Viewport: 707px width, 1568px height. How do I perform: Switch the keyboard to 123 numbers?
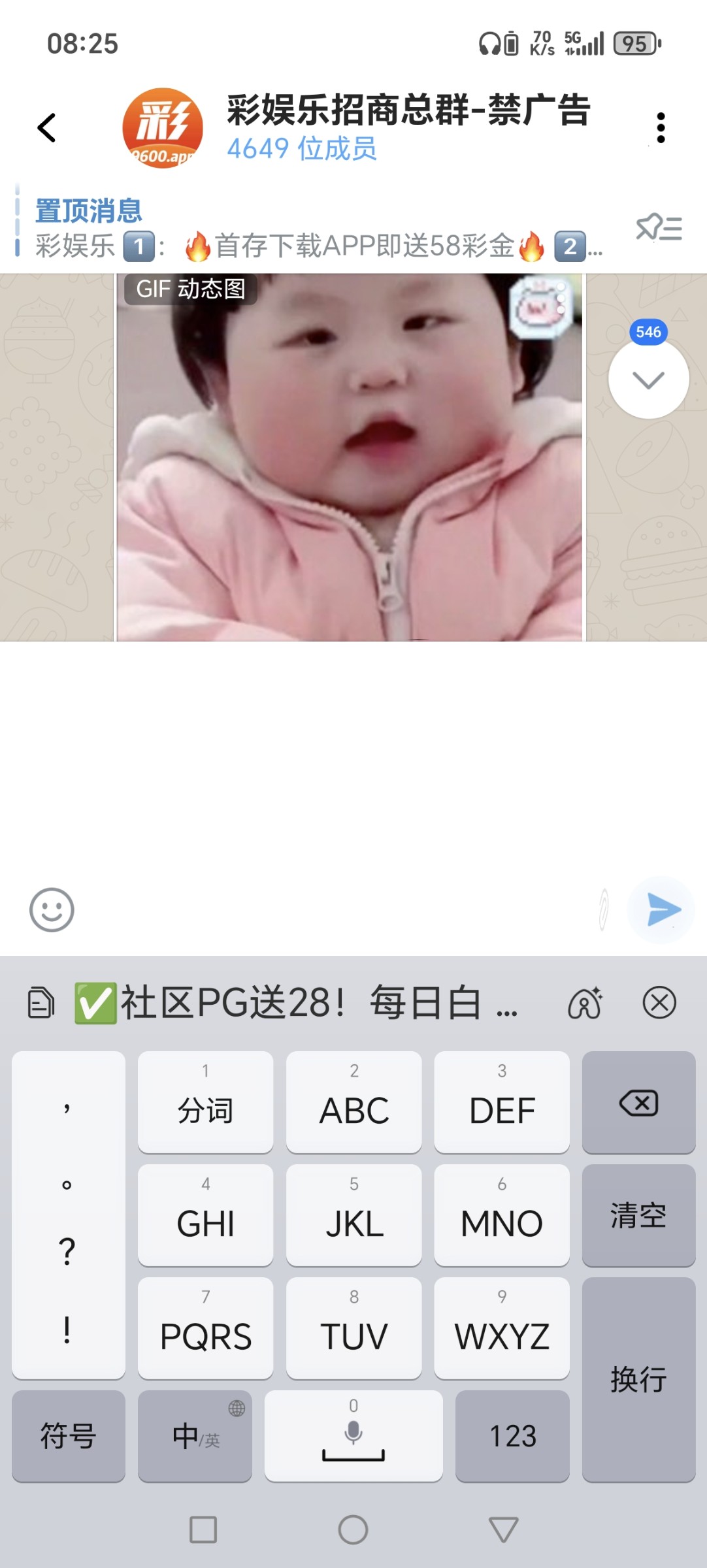(512, 1436)
